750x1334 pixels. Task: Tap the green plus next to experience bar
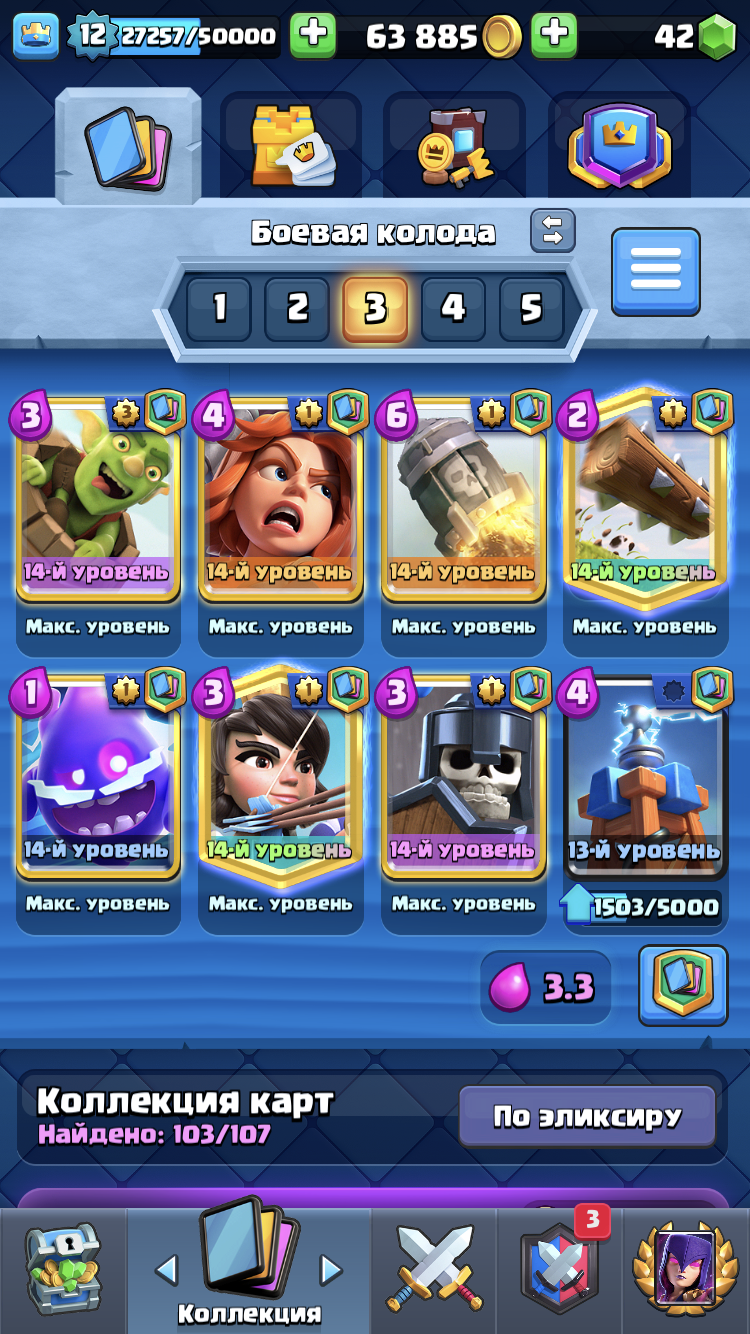tap(313, 36)
